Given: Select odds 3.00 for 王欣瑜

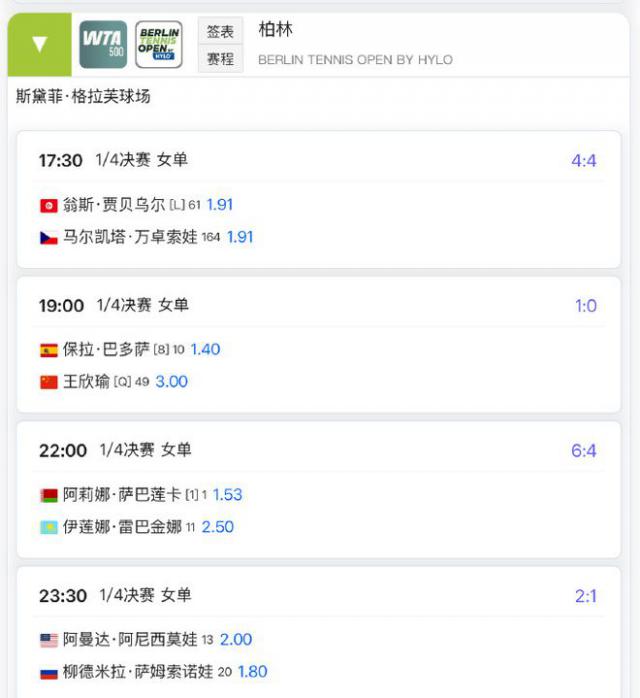Looking at the screenshot, I should pos(171,381).
